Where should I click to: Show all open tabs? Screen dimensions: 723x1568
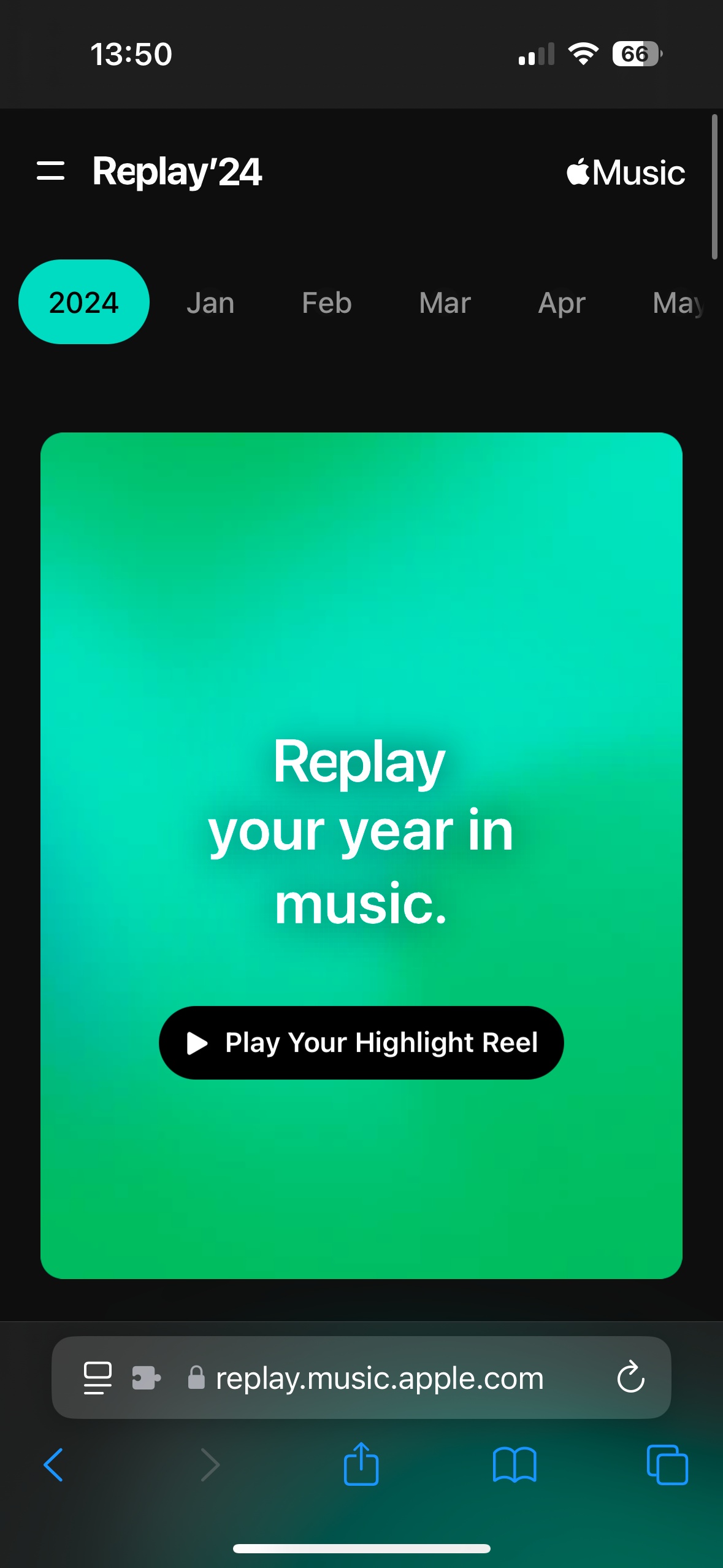667,1465
